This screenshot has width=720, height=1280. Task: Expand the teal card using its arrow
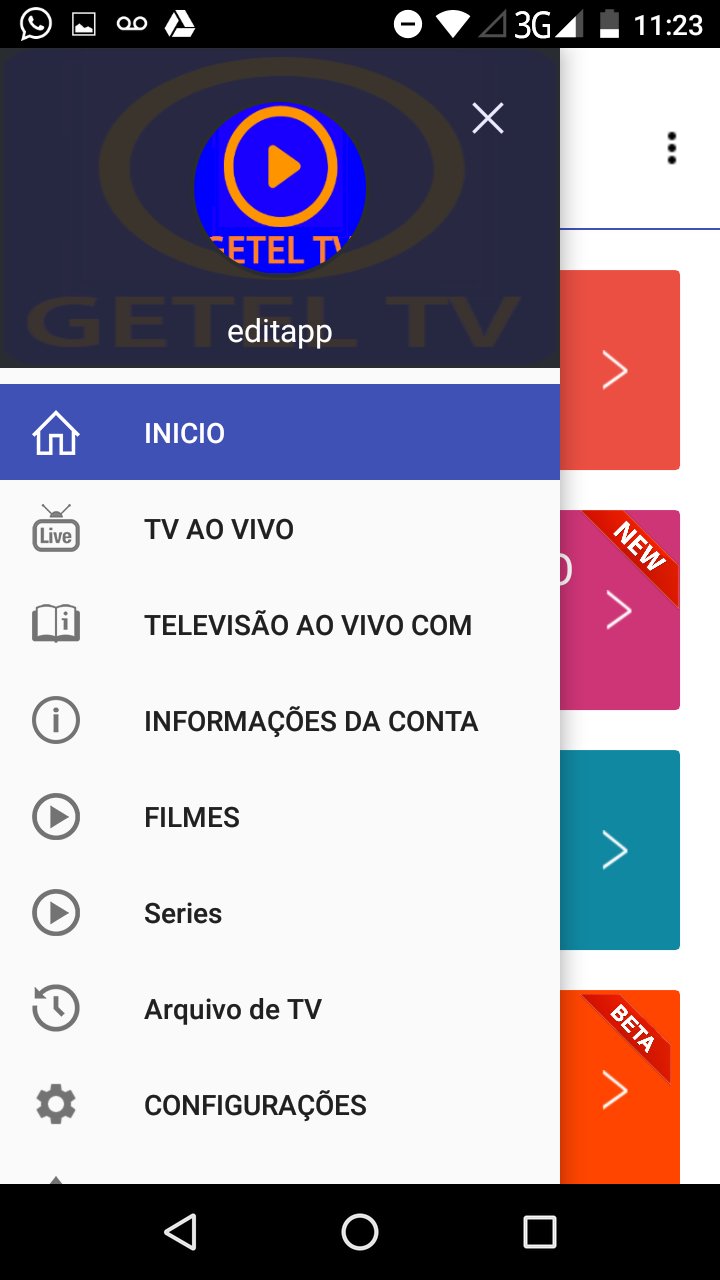point(616,849)
